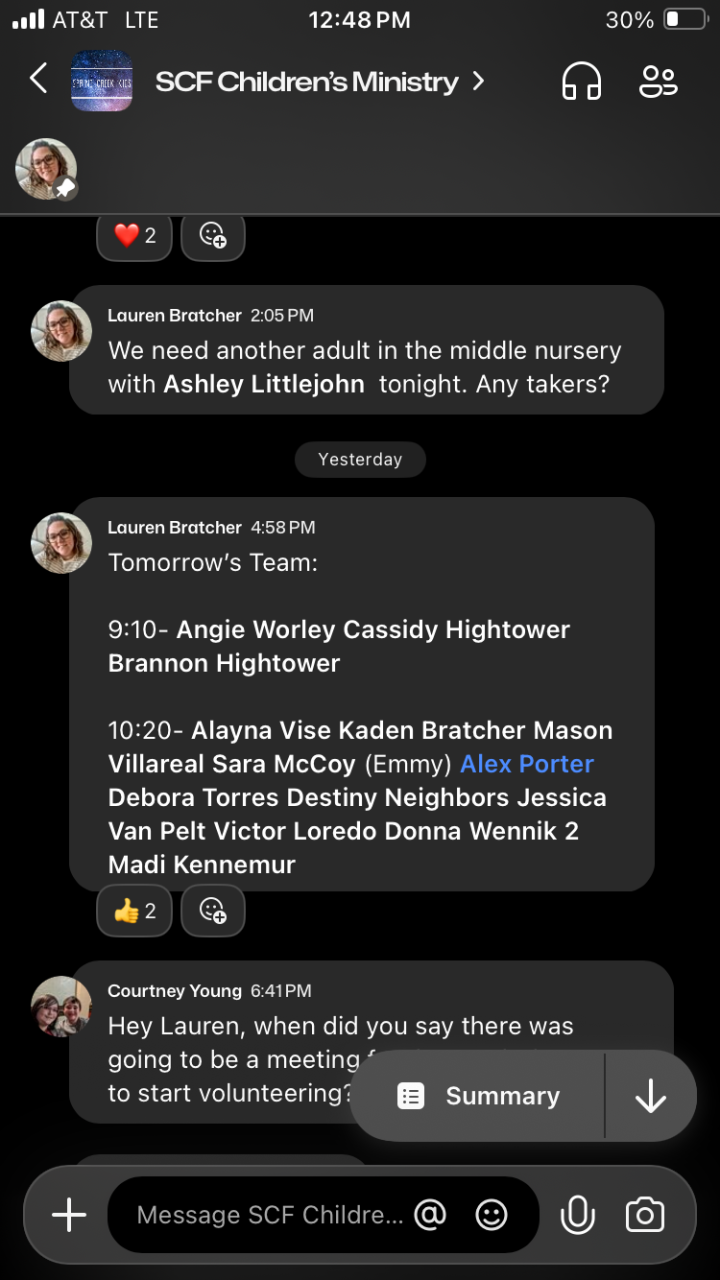Jump to the latest message arrow

click(650, 1096)
